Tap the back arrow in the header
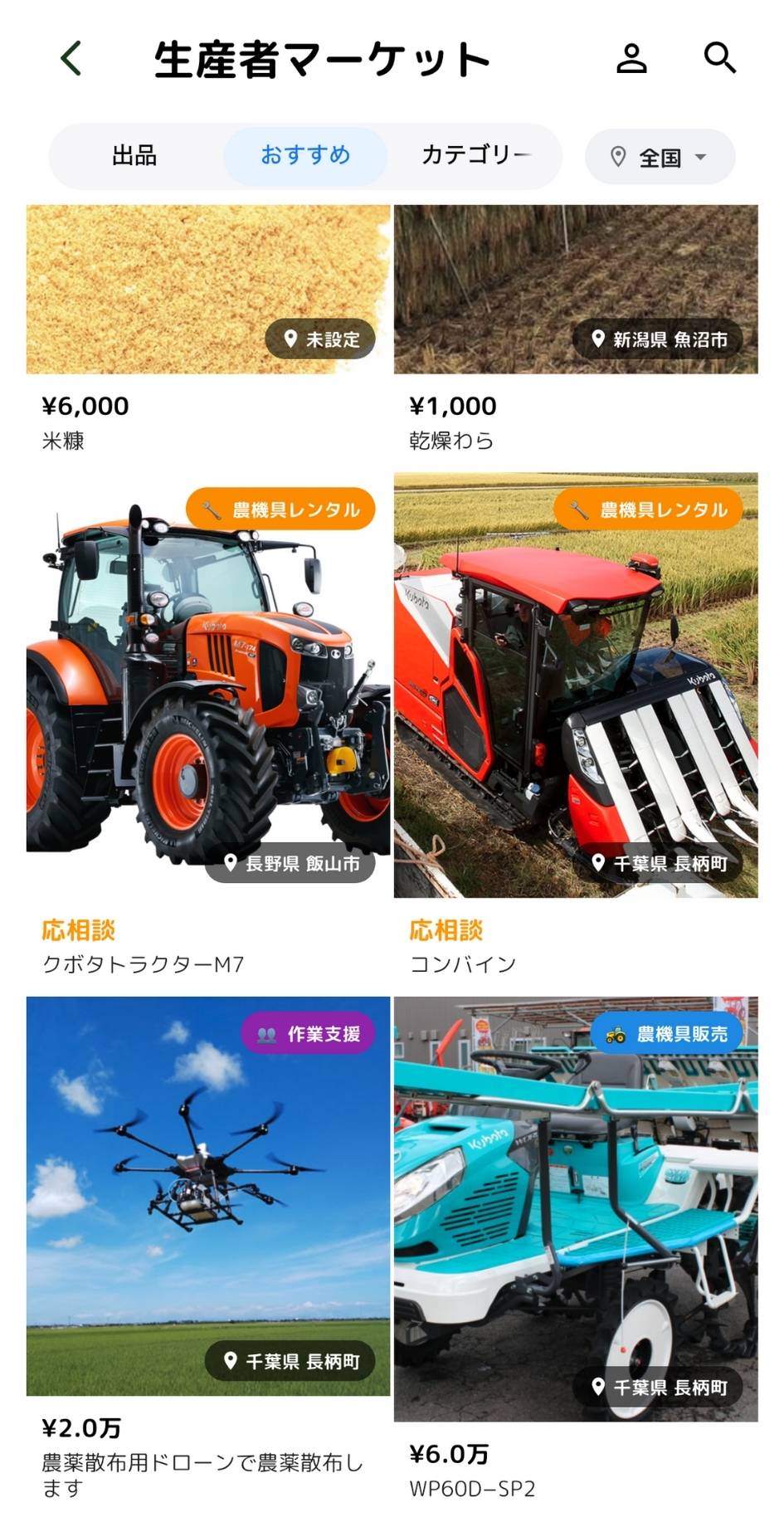 pyautogui.click(x=70, y=58)
